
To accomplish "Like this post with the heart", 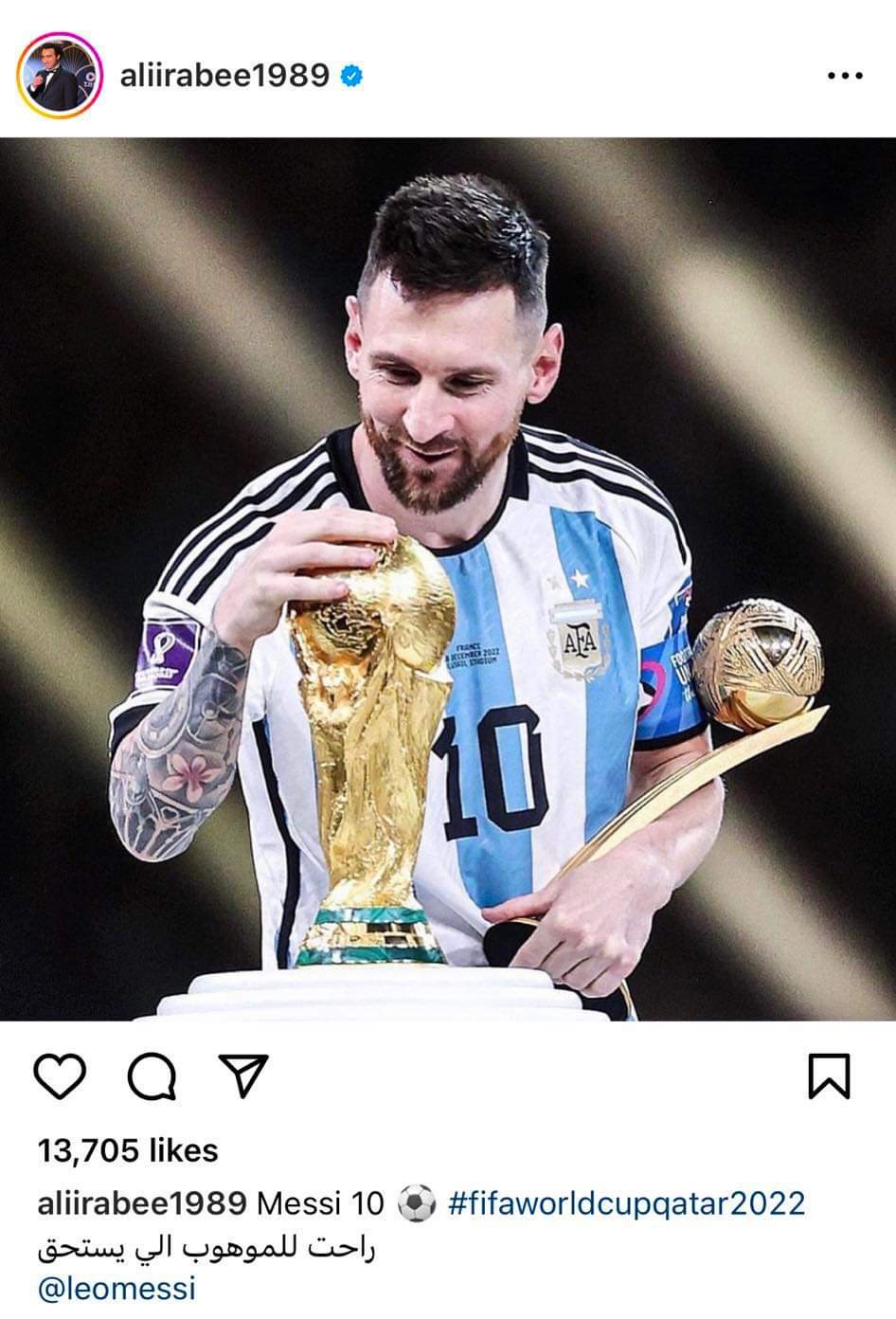I will click(61, 1076).
